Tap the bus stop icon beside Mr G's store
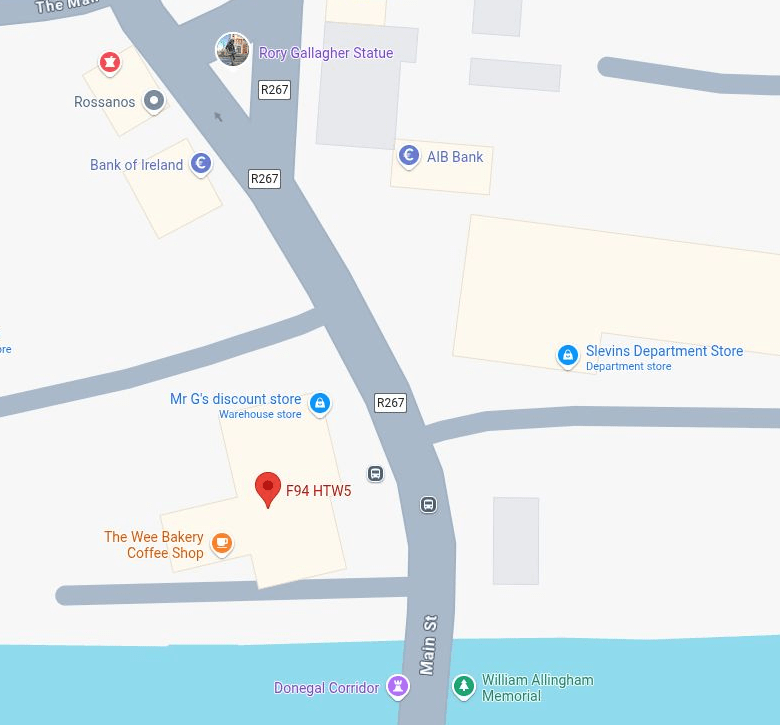 tap(375, 474)
